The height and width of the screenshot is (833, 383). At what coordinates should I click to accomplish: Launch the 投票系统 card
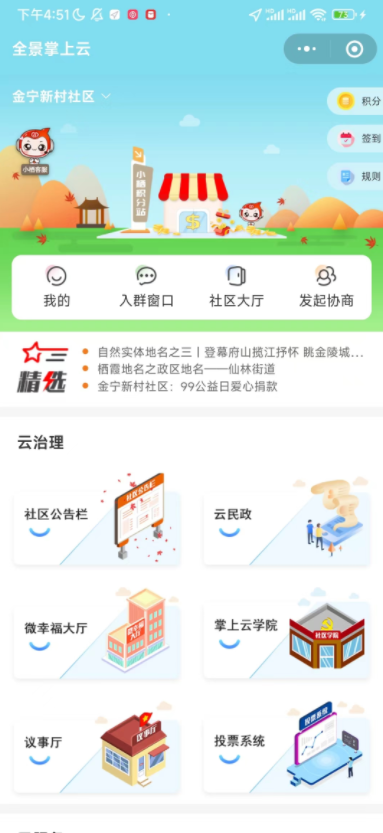tap(287, 755)
